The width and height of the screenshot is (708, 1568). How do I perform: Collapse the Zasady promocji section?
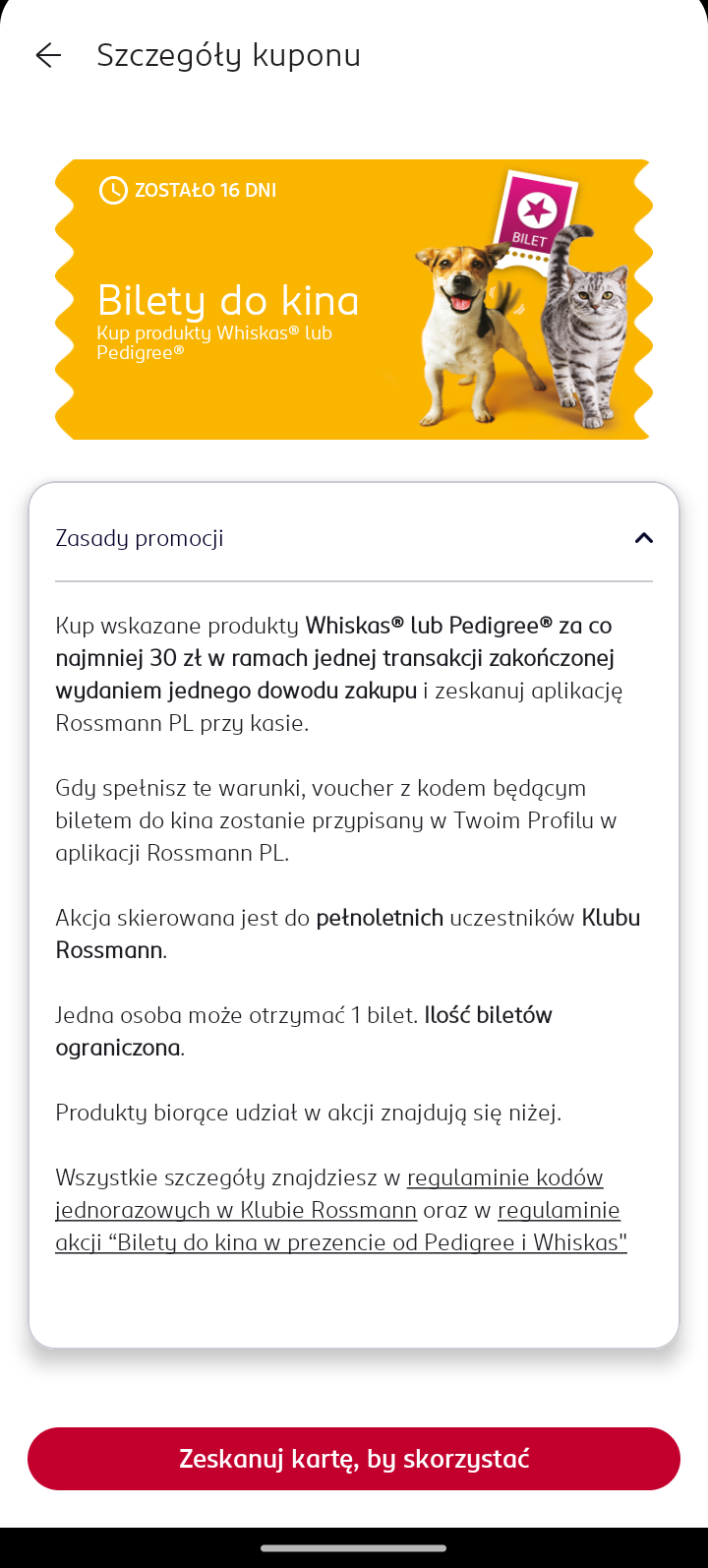(x=643, y=538)
